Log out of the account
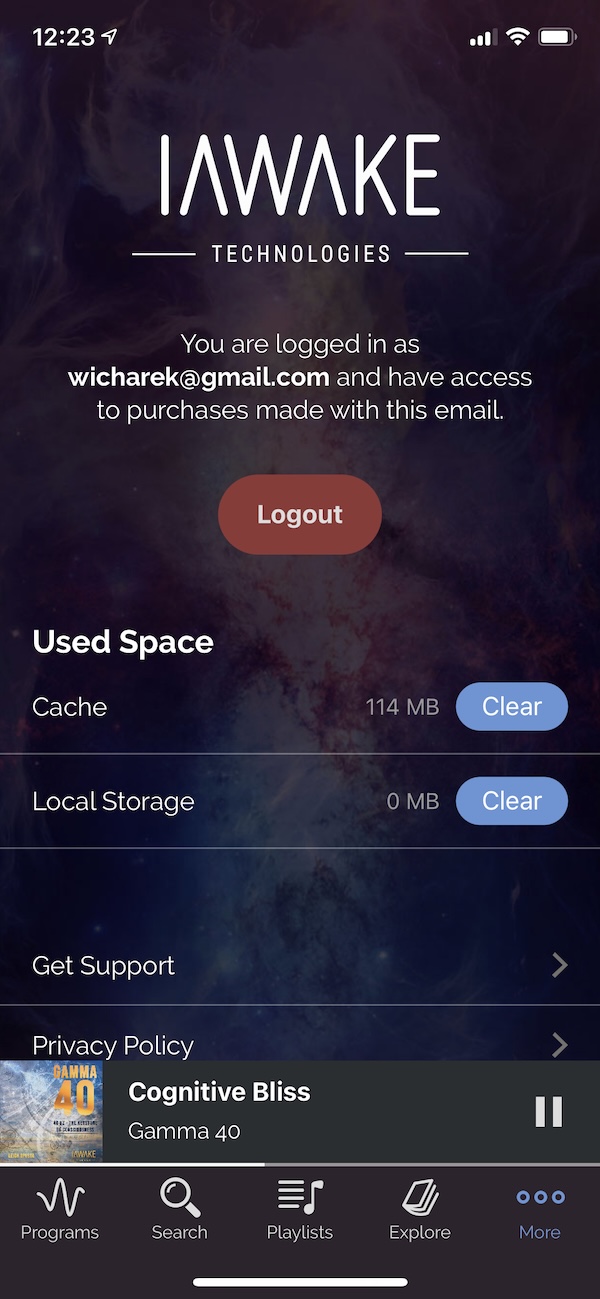The width and height of the screenshot is (600, 1299). click(x=300, y=515)
